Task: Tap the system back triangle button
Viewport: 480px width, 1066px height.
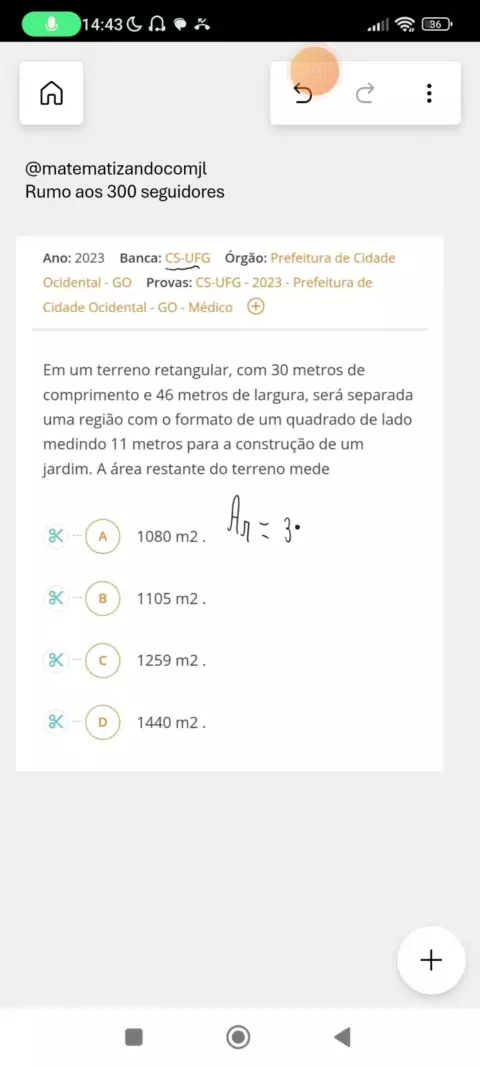Action: pyautogui.click(x=343, y=1037)
